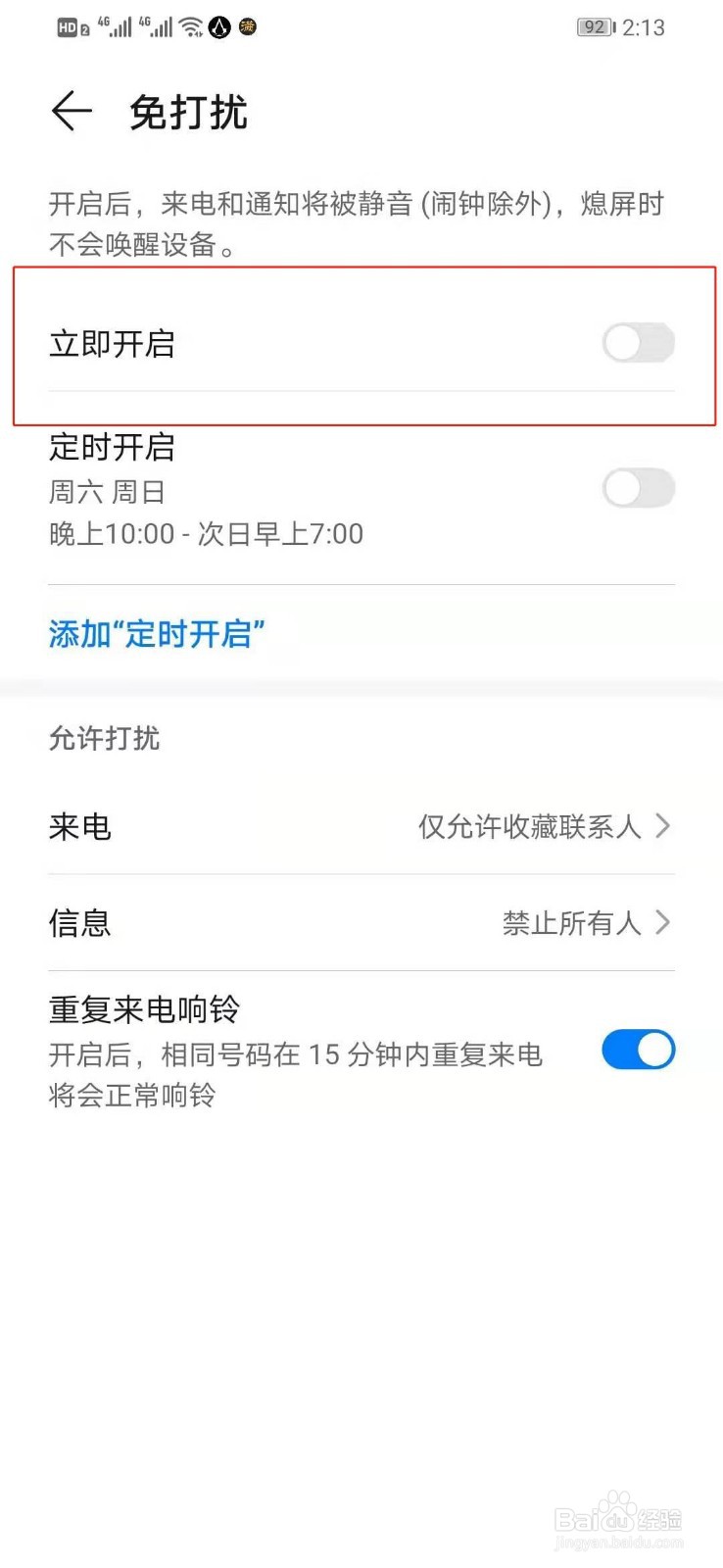
Task: Tap the Wi-Fi icon in the status bar
Action: (x=192, y=26)
